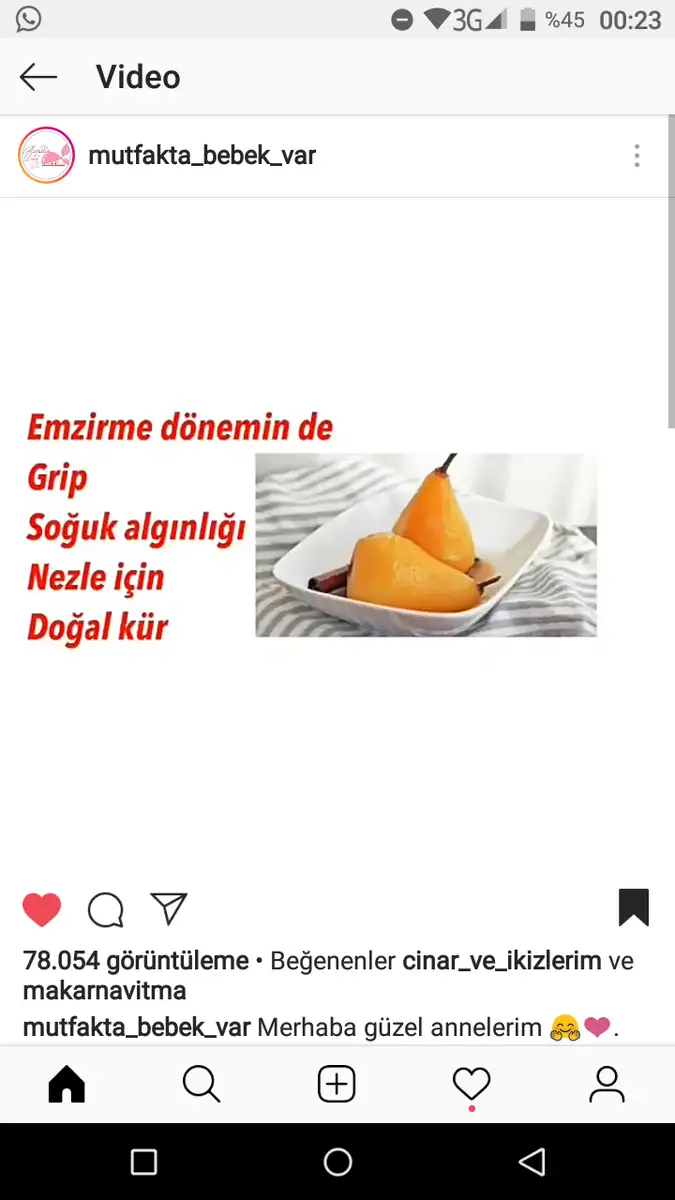This screenshot has height=1200, width=675.
Task: Play the pear recipe video
Action: click(337, 530)
